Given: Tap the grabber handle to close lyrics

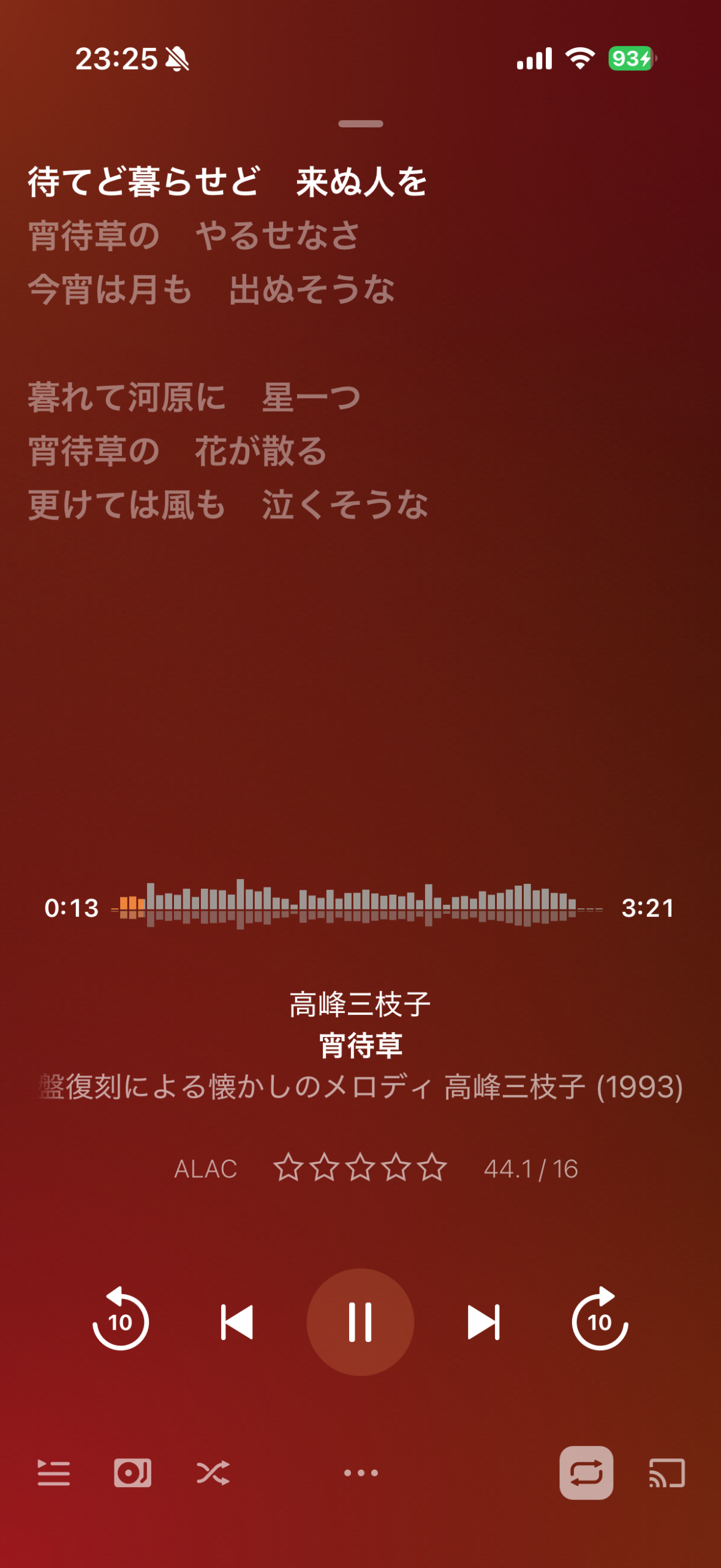Looking at the screenshot, I should point(361,124).
